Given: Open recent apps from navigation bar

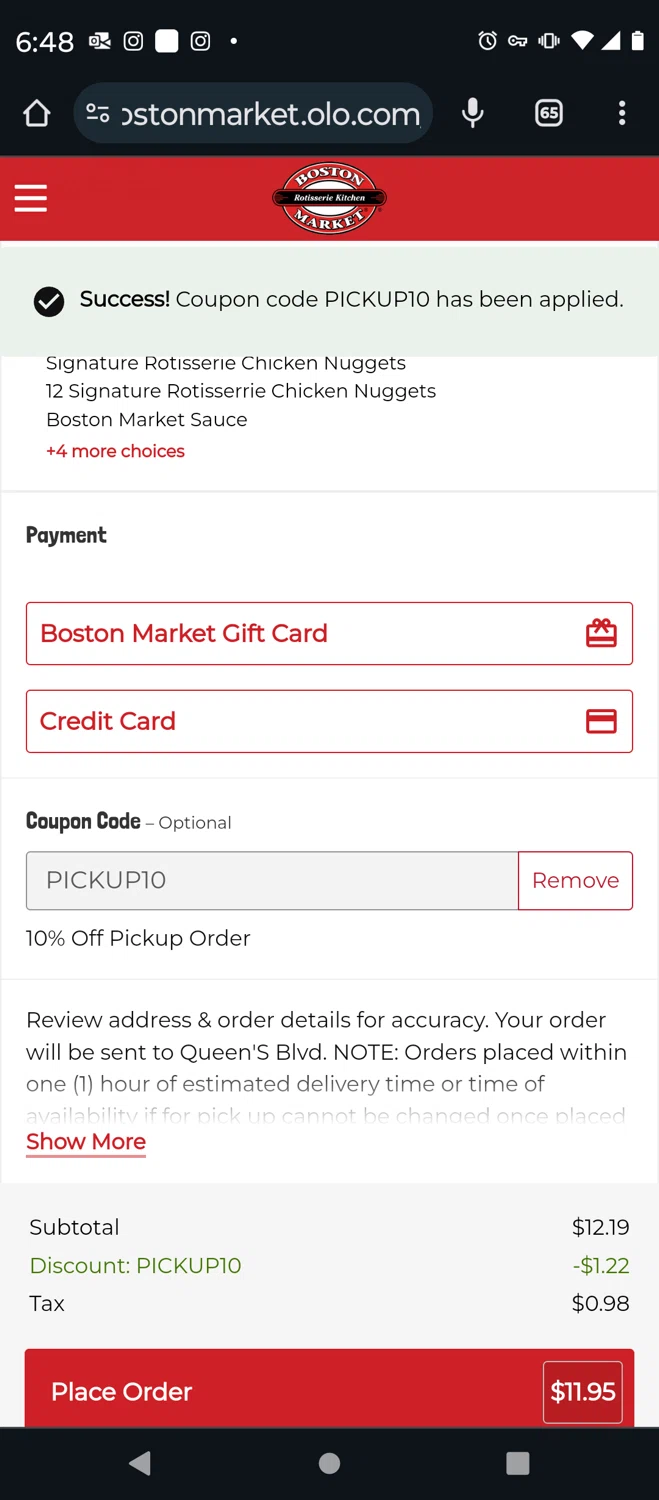Looking at the screenshot, I should point(517,1463).
